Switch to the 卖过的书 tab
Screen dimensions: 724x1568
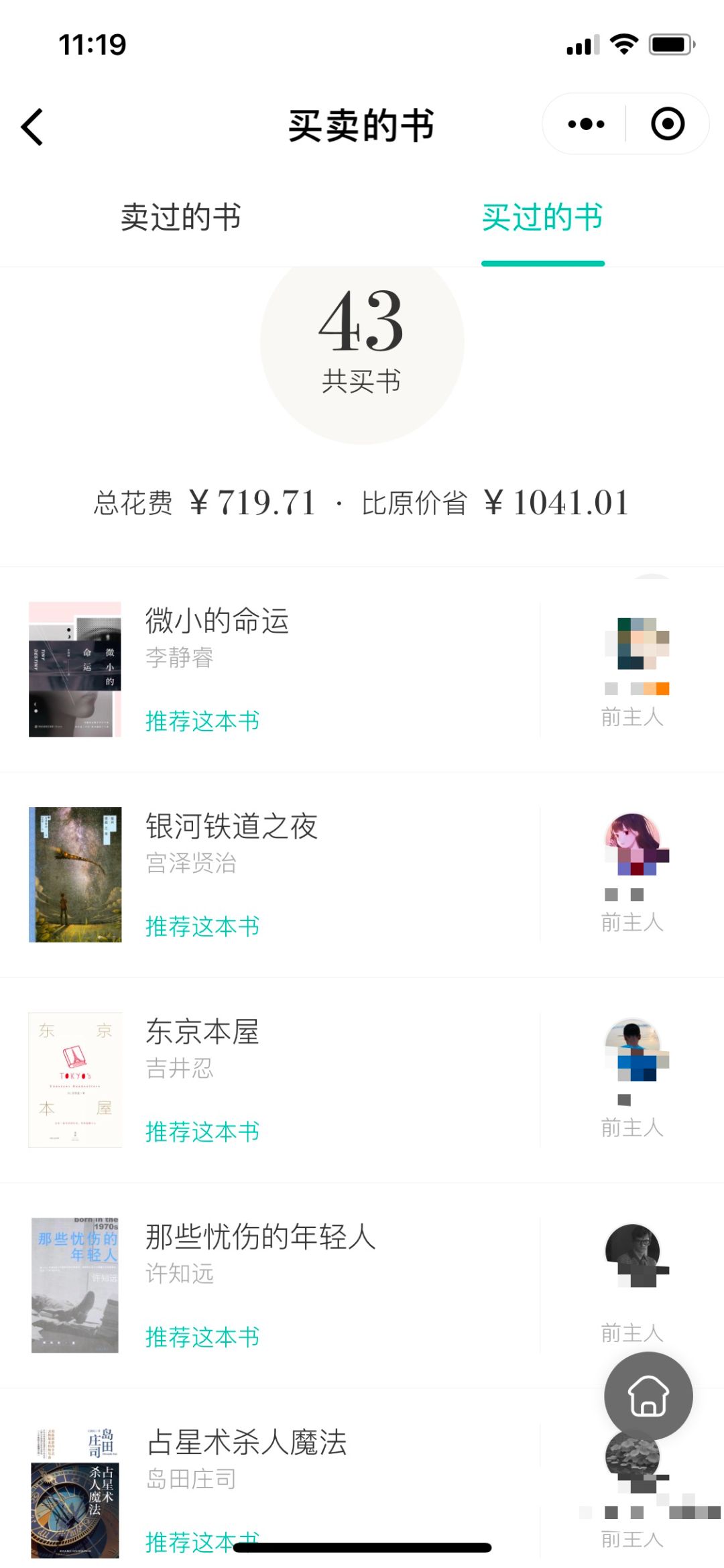(180, 217)
